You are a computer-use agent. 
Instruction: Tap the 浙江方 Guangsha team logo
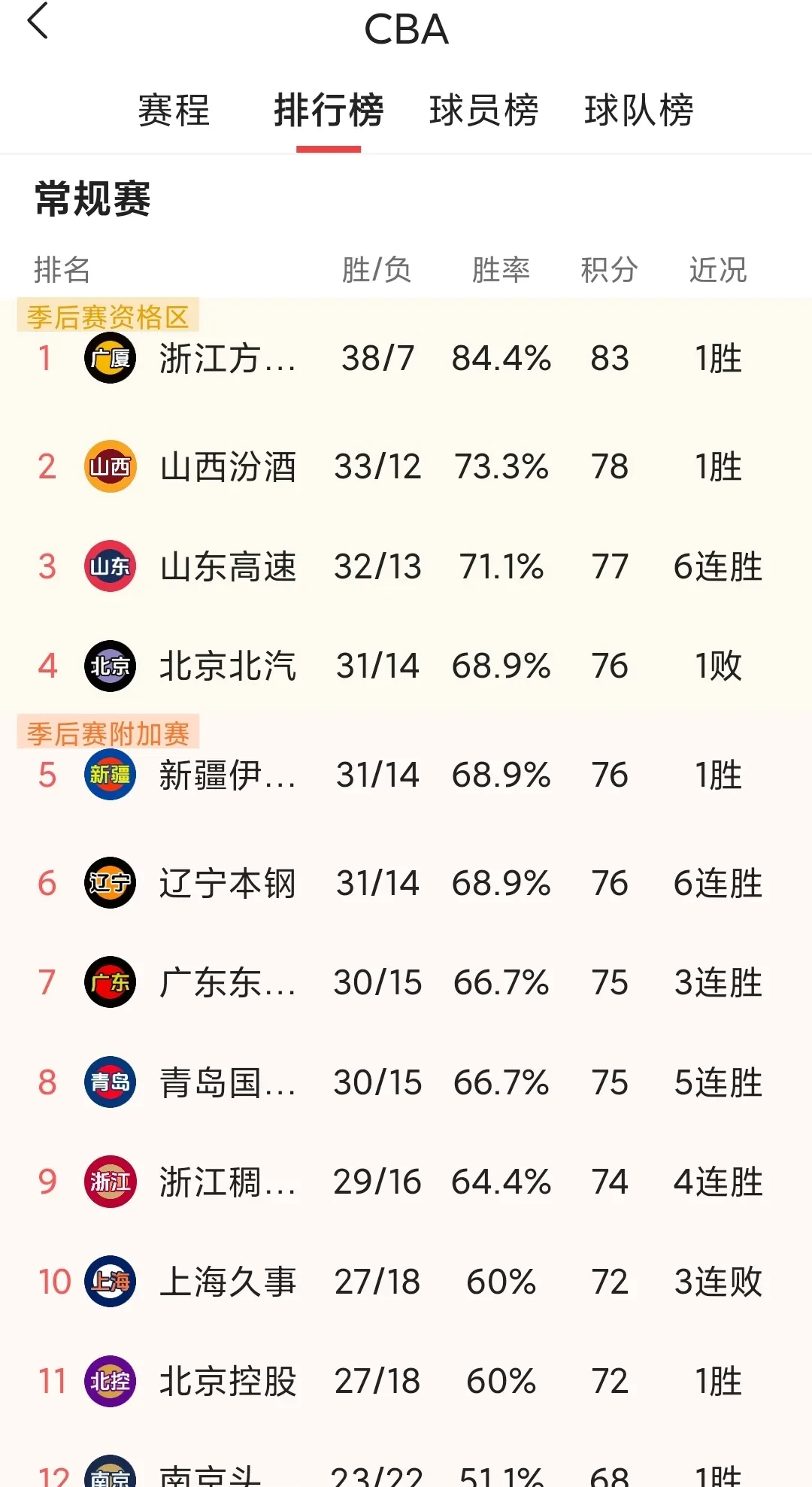click(110, 359)
